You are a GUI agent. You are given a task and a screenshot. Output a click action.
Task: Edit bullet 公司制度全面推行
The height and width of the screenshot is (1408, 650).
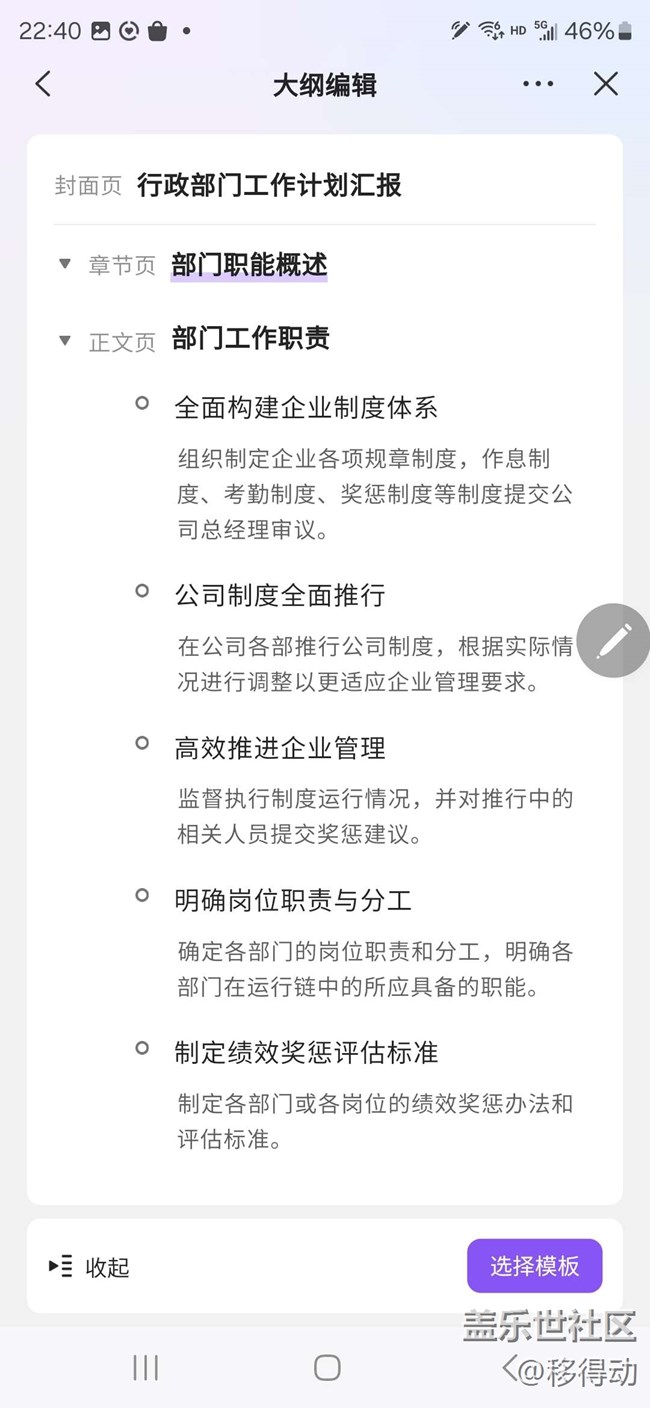coord(280,595)
